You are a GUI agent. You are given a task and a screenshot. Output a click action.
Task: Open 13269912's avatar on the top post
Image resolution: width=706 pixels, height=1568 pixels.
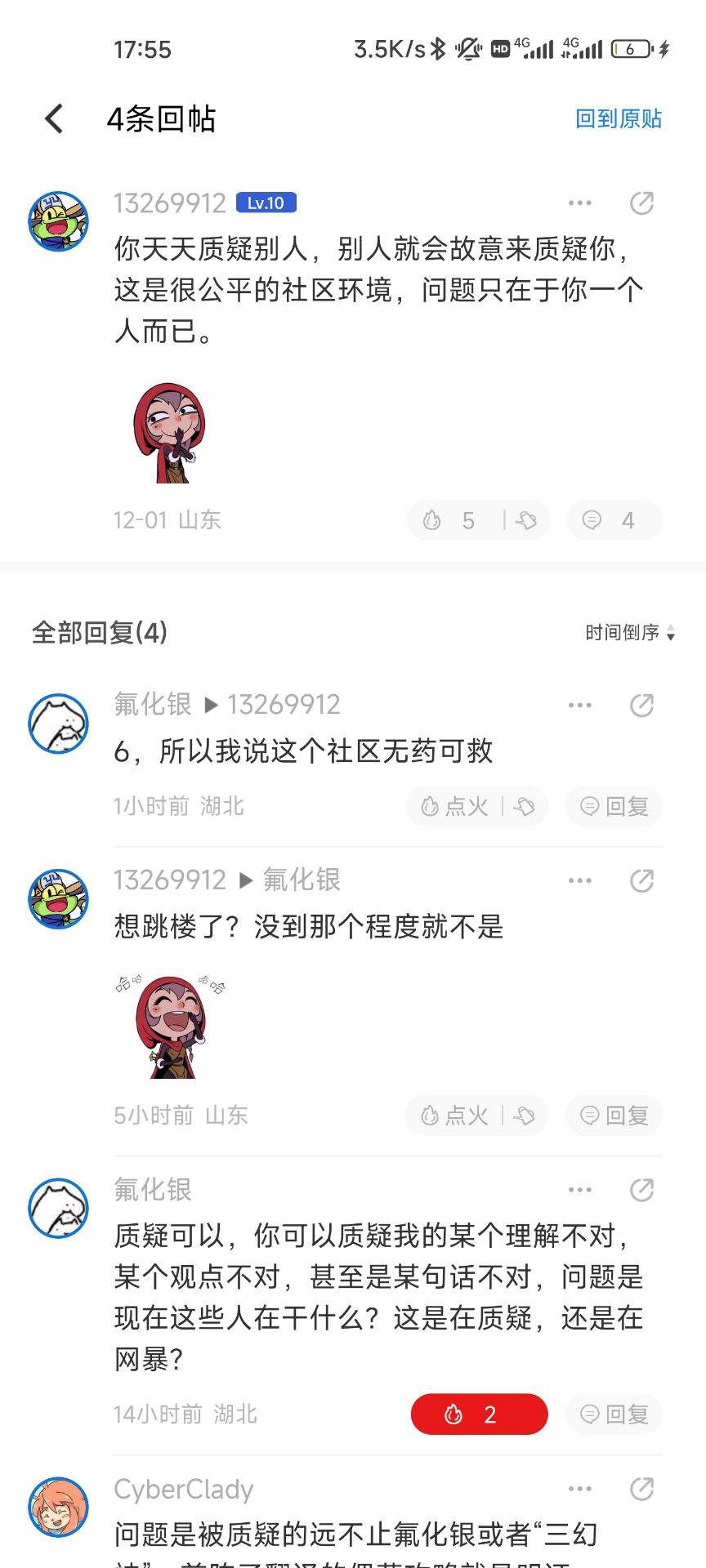(x=59, y=221)
